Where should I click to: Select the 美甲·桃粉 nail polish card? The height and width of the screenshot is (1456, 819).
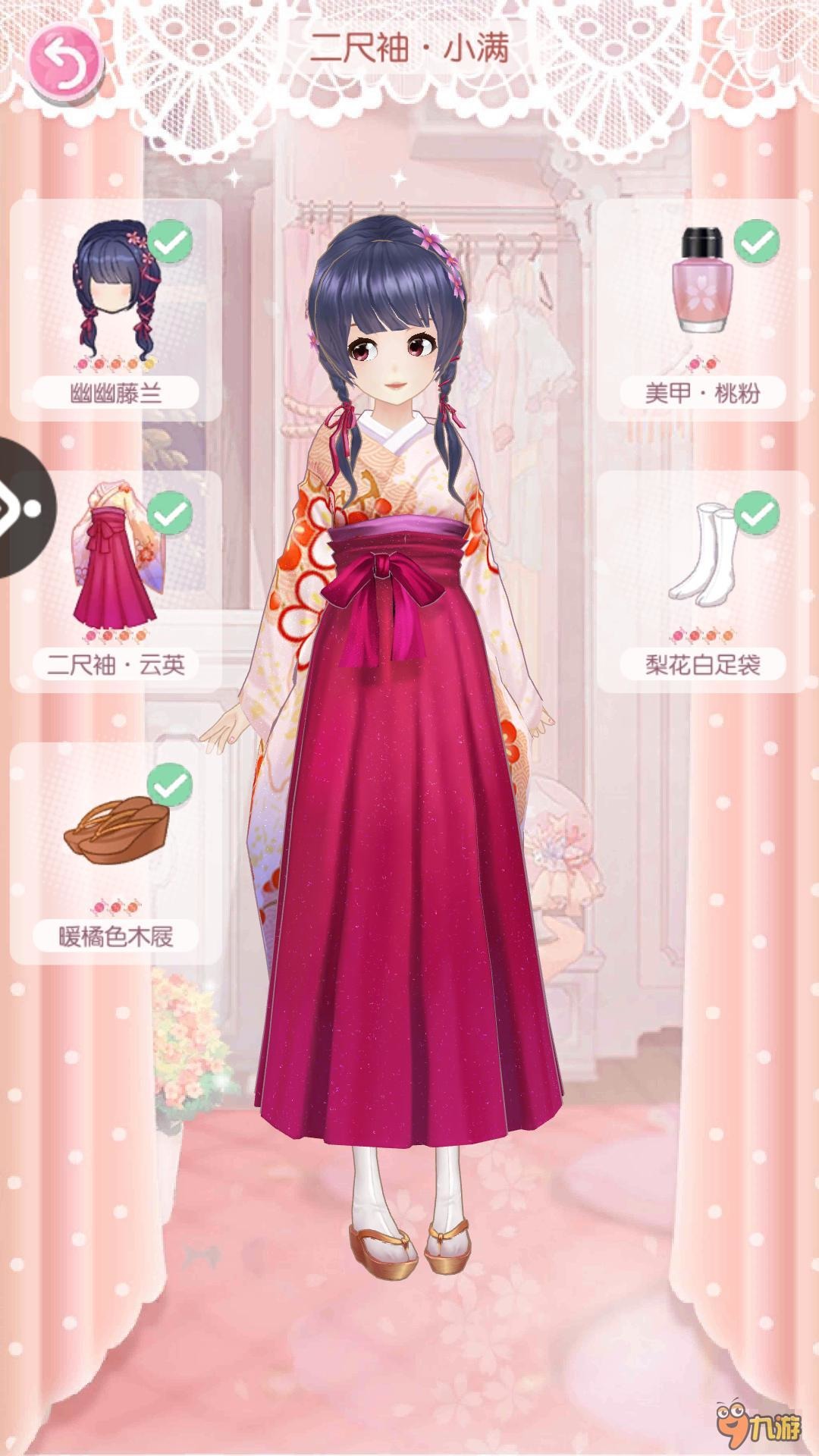702,309
